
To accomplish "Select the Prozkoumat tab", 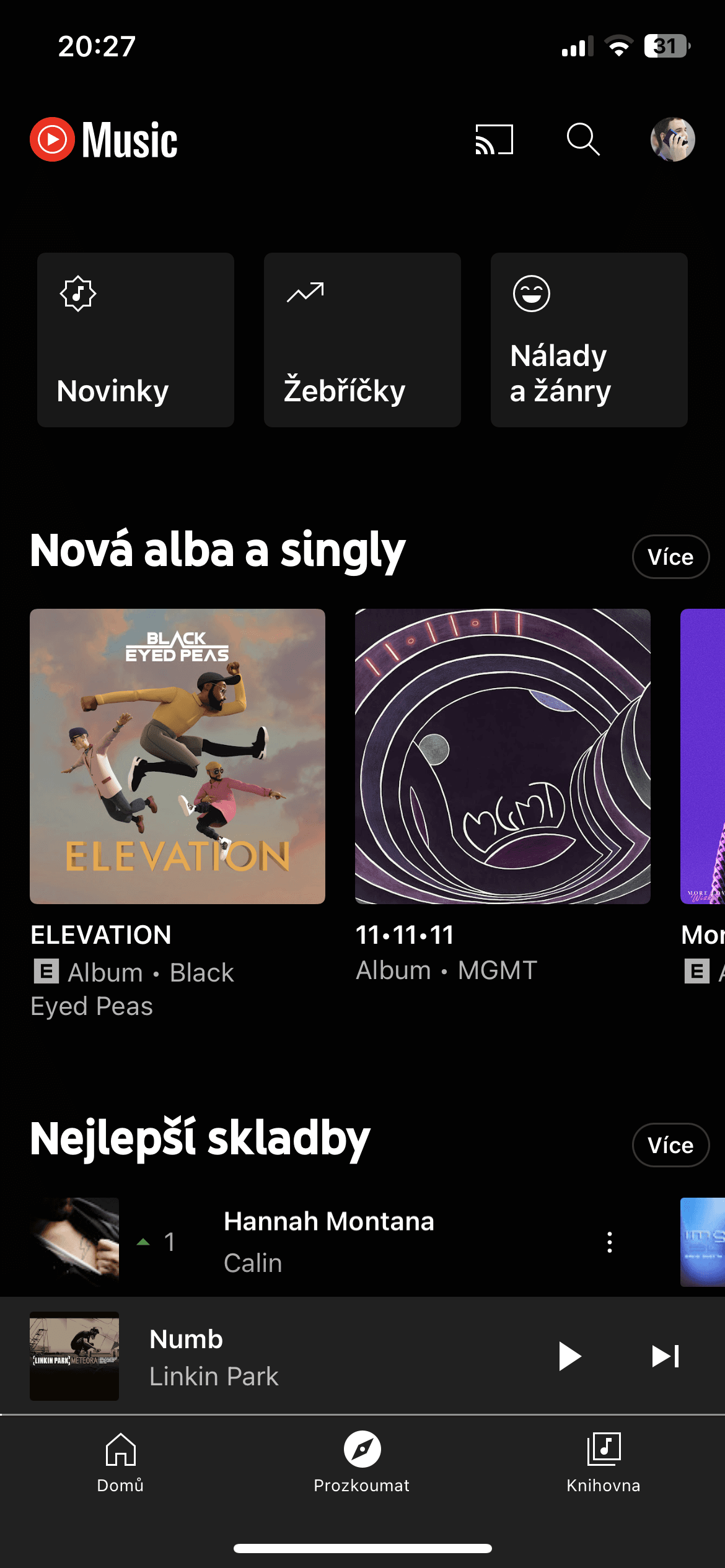I will point(362,1463).
